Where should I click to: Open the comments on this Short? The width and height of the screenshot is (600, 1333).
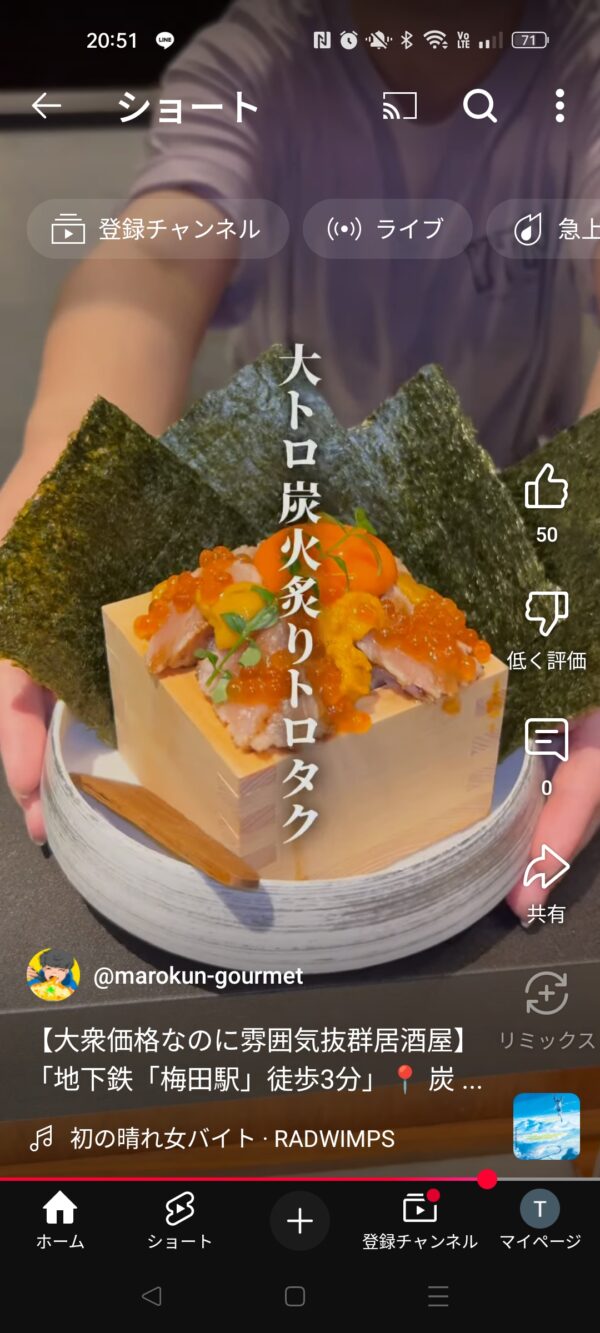tap(546, 742)
